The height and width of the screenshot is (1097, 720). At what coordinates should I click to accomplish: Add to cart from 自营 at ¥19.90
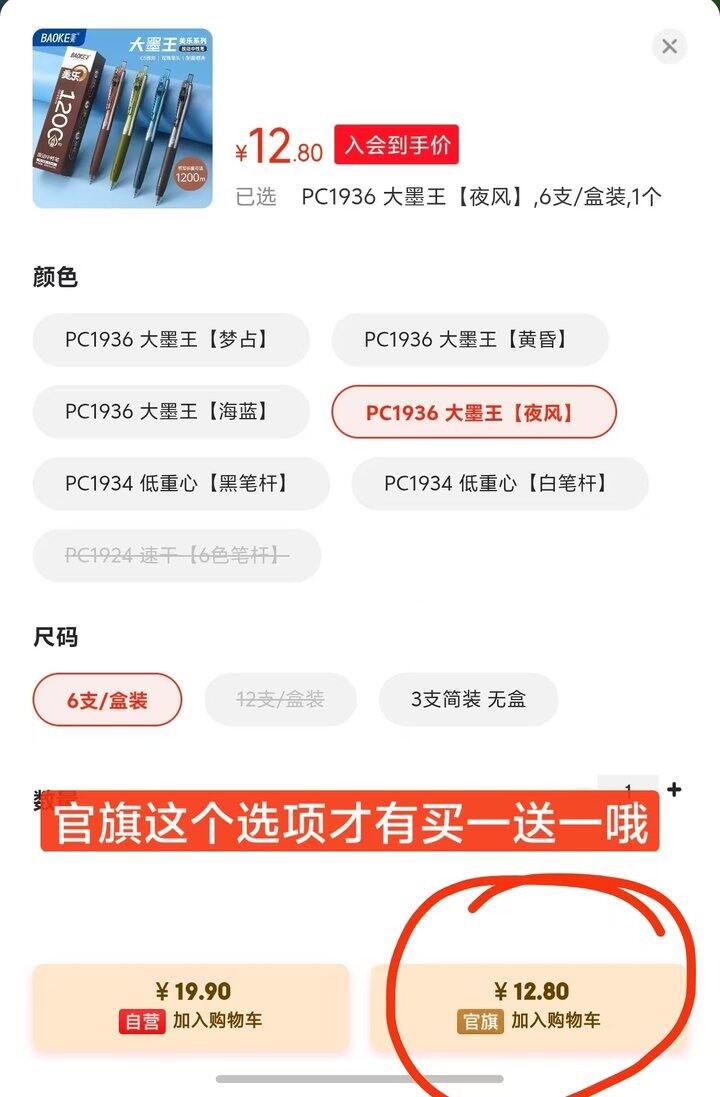[x=191, y=1007]
